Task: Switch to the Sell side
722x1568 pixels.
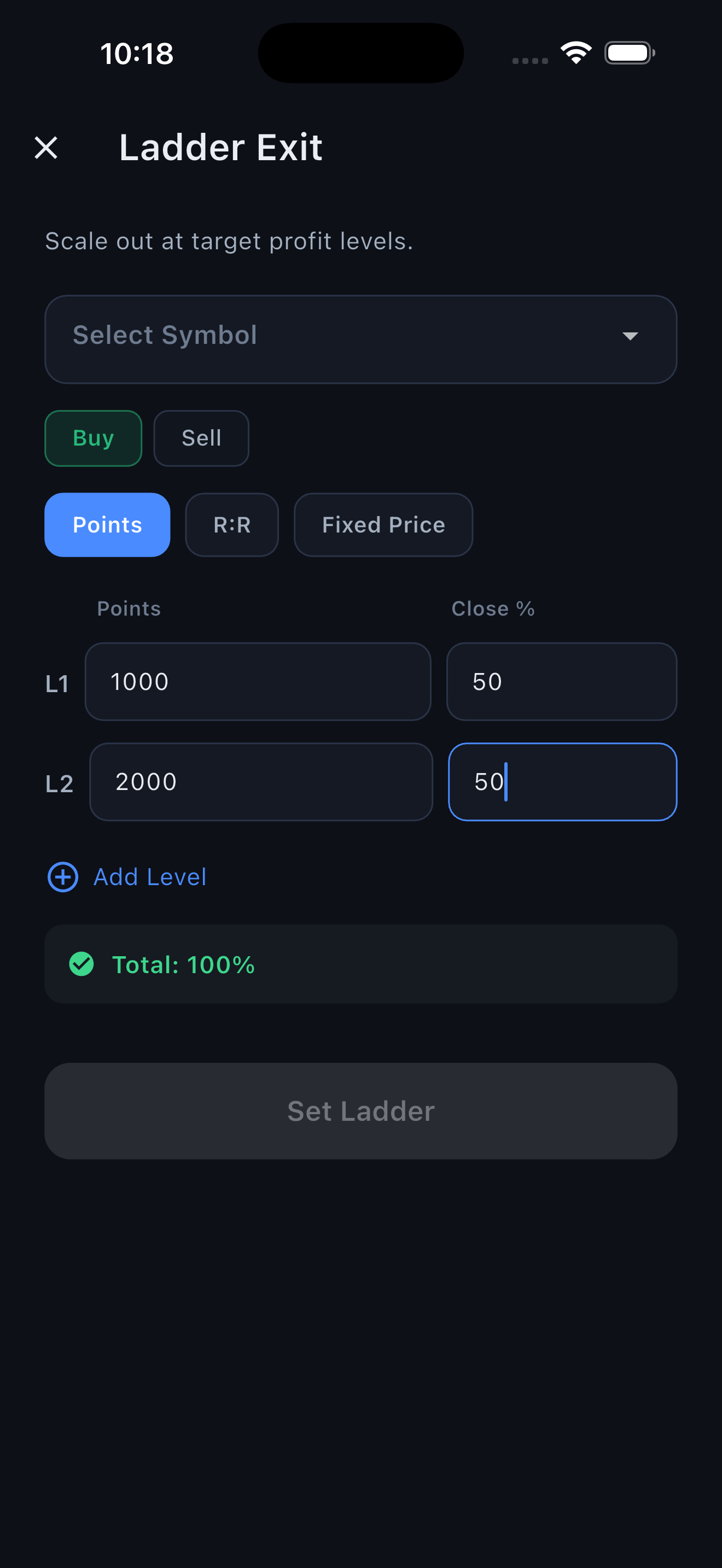Action: 201,438
